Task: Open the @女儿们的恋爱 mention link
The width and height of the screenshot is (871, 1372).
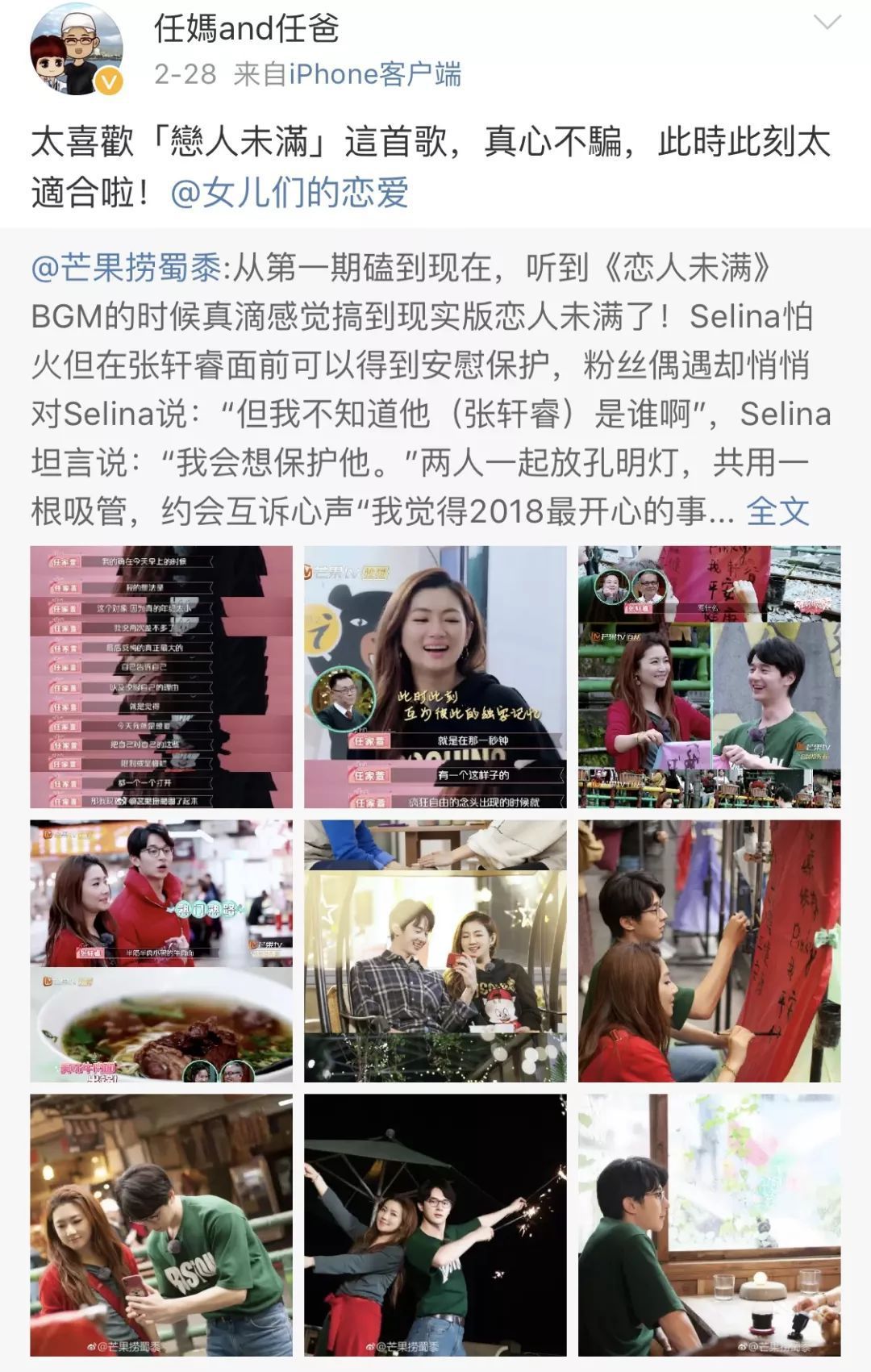Action: (290, 193)
